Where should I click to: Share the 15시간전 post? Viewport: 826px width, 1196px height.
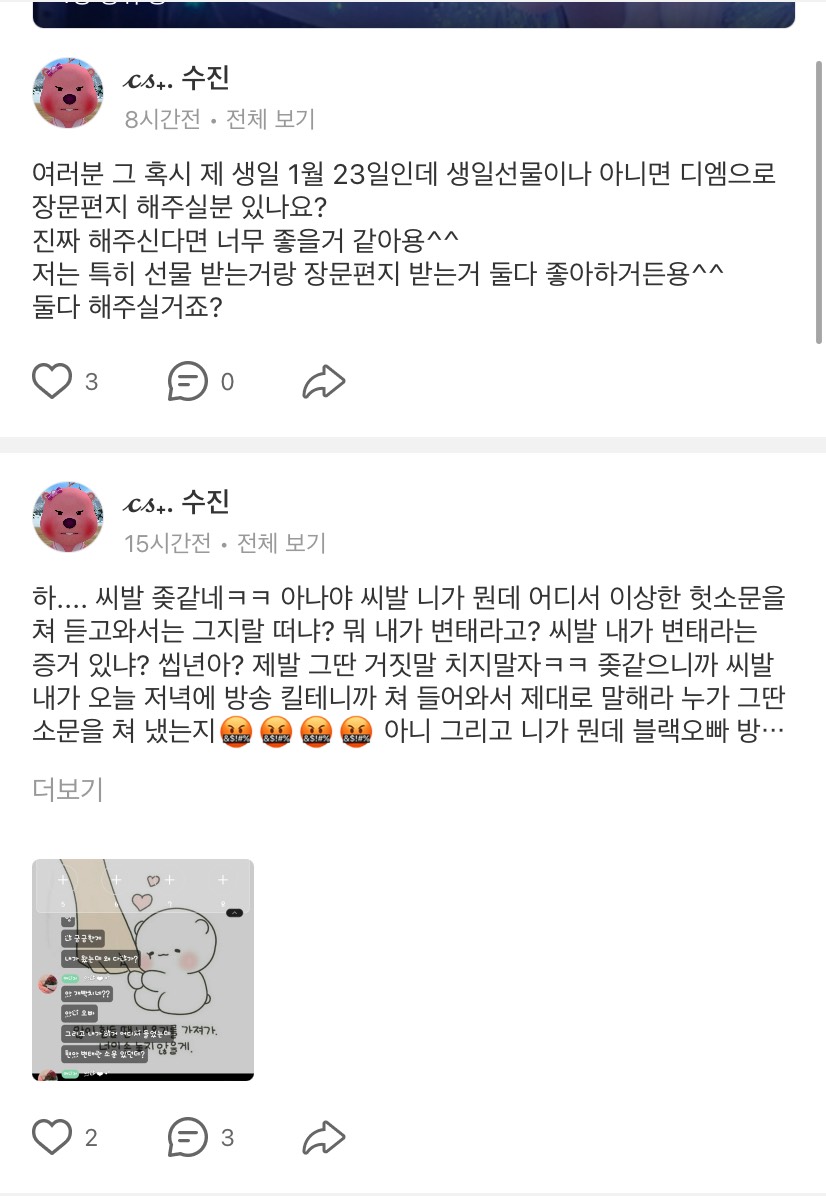(323, 1137)
